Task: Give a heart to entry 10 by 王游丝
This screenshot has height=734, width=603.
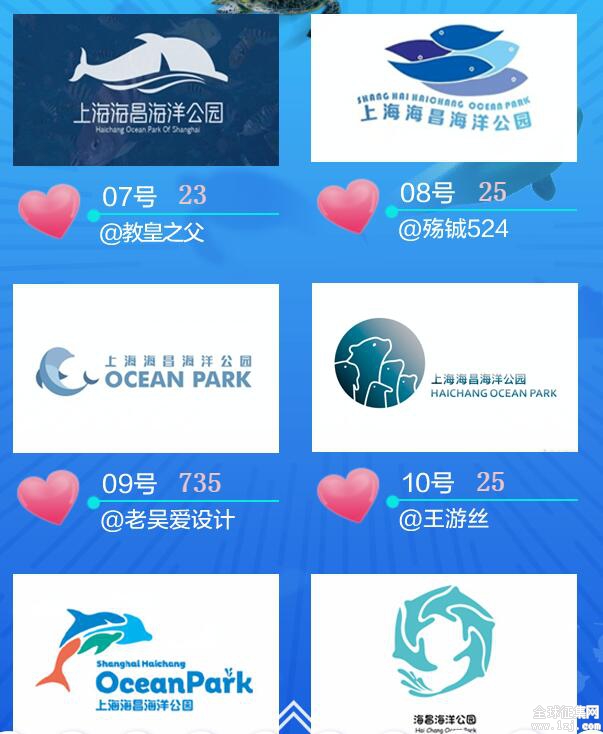Action: coord(348,494)
